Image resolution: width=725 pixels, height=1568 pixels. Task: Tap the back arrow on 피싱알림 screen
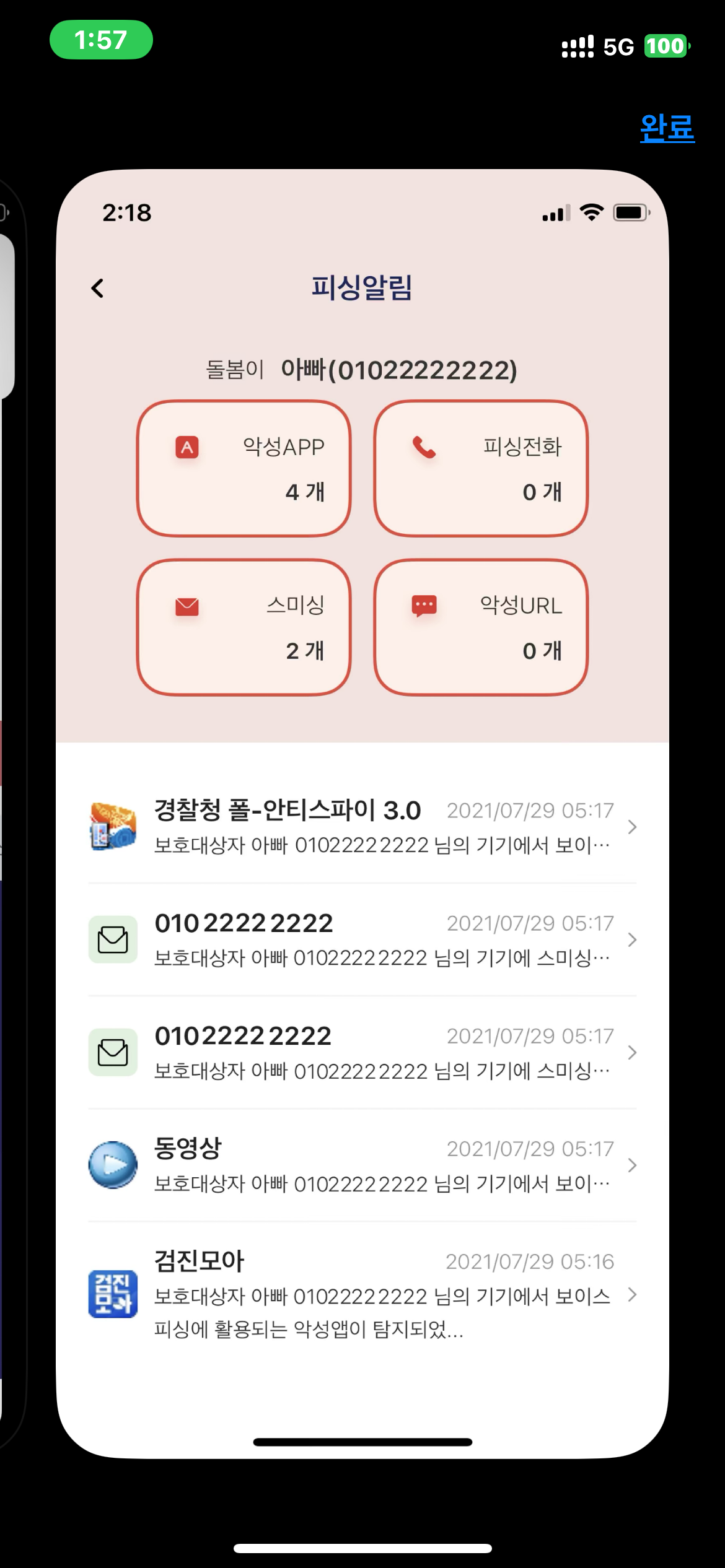coord(98,289)
